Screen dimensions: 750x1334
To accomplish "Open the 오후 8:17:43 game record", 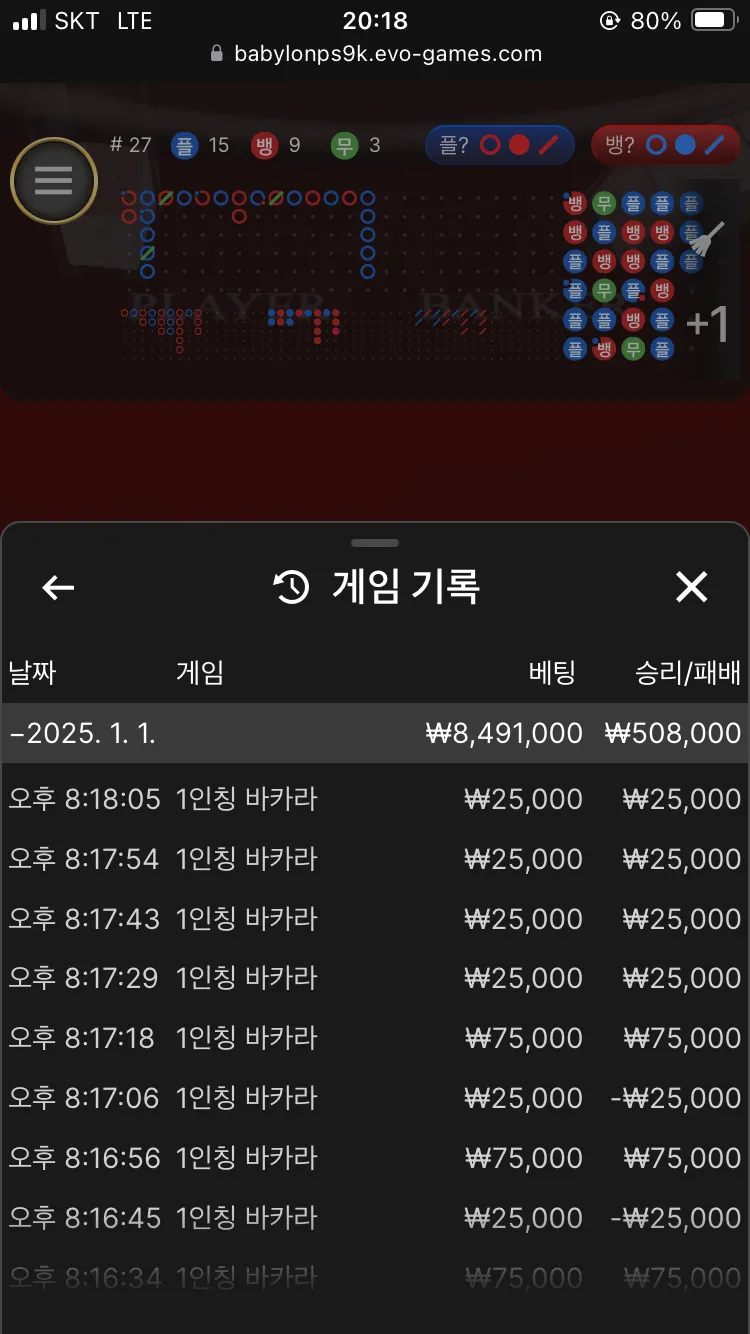I will [x=375, y=919].
